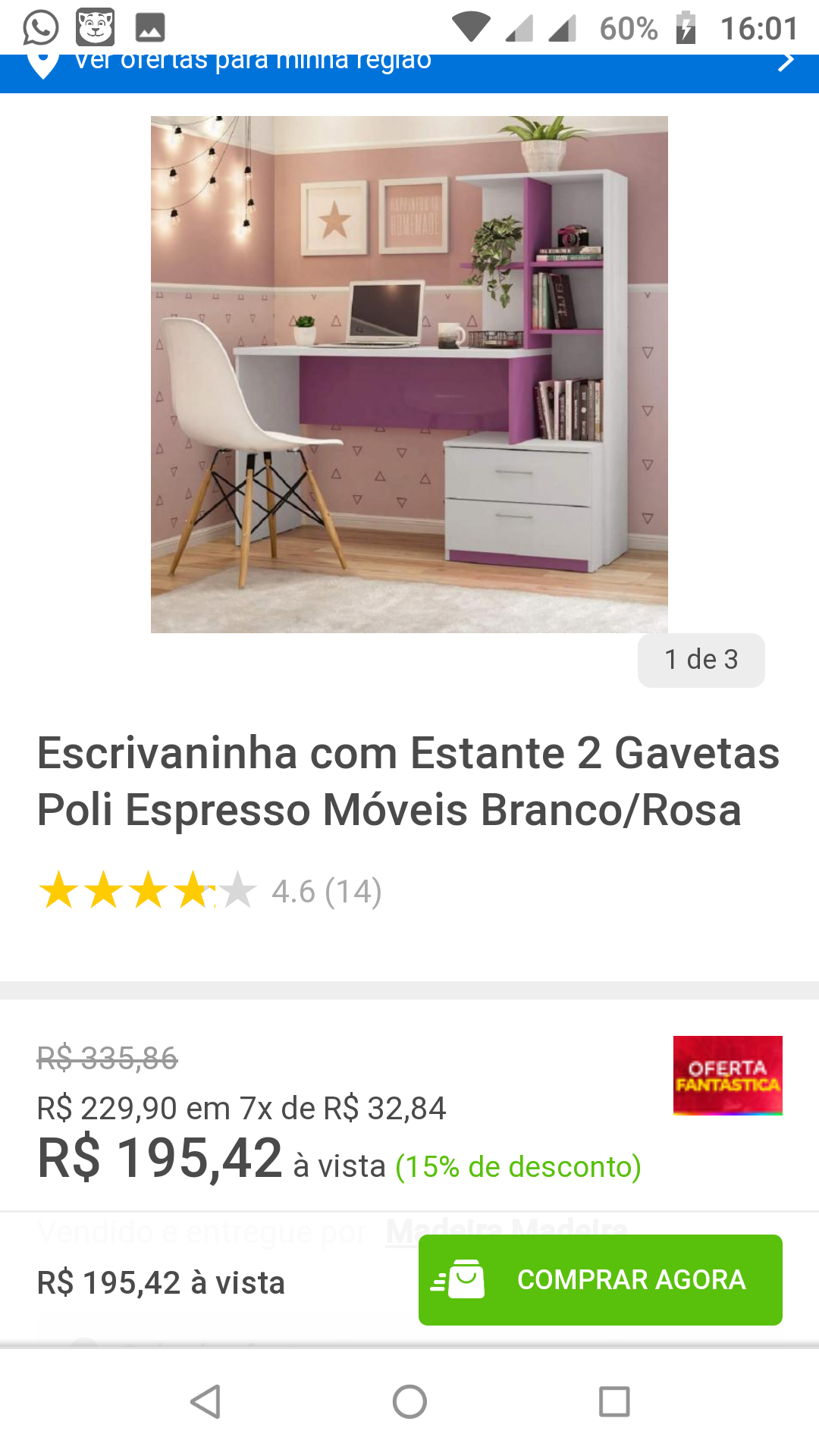The height and width of the screenshot is (1456, 819).
Task: Tap the green COMPRAR AGORA button
Action: (600, 1279)
